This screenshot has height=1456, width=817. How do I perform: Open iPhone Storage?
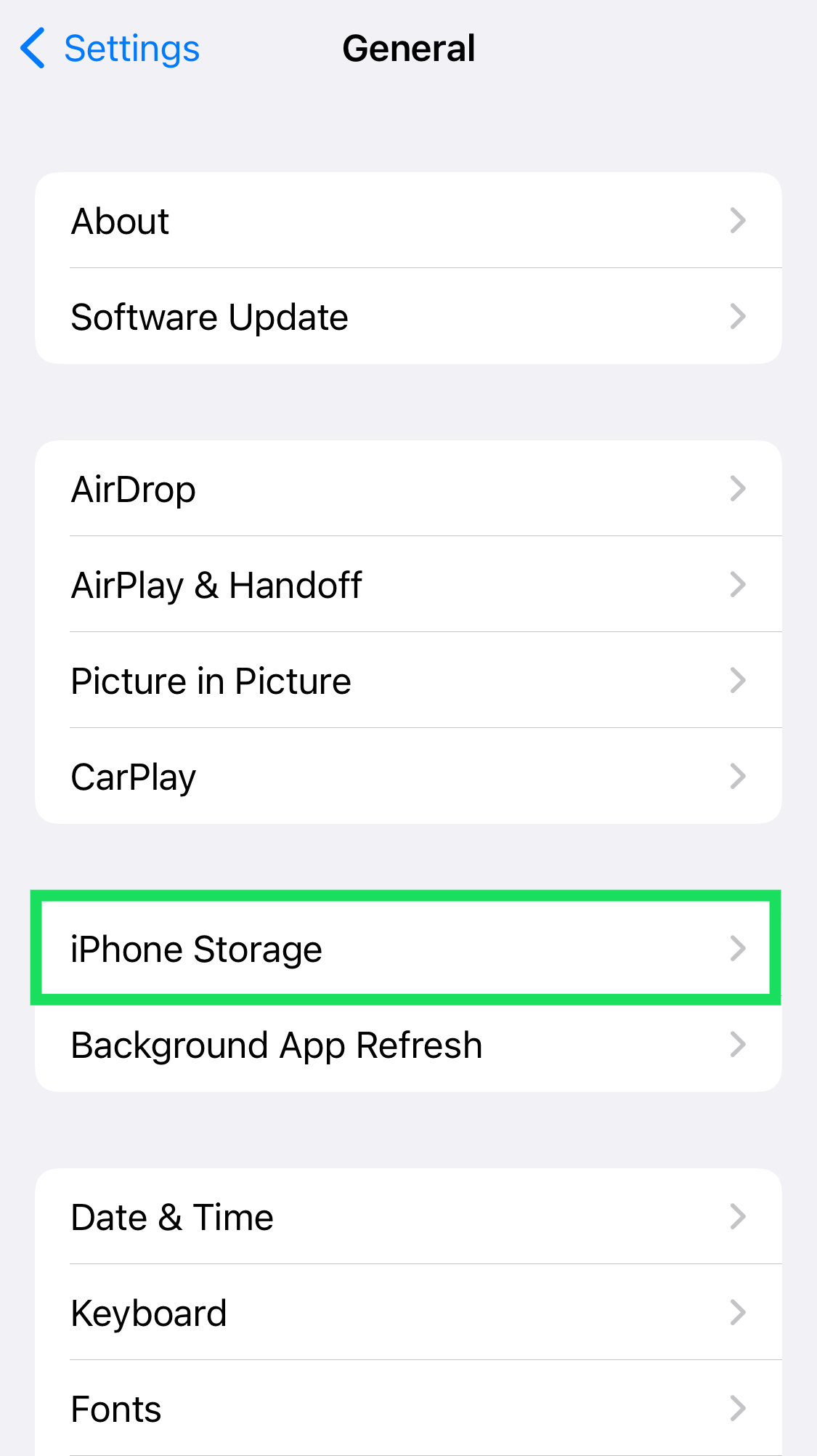click(408, 949)
